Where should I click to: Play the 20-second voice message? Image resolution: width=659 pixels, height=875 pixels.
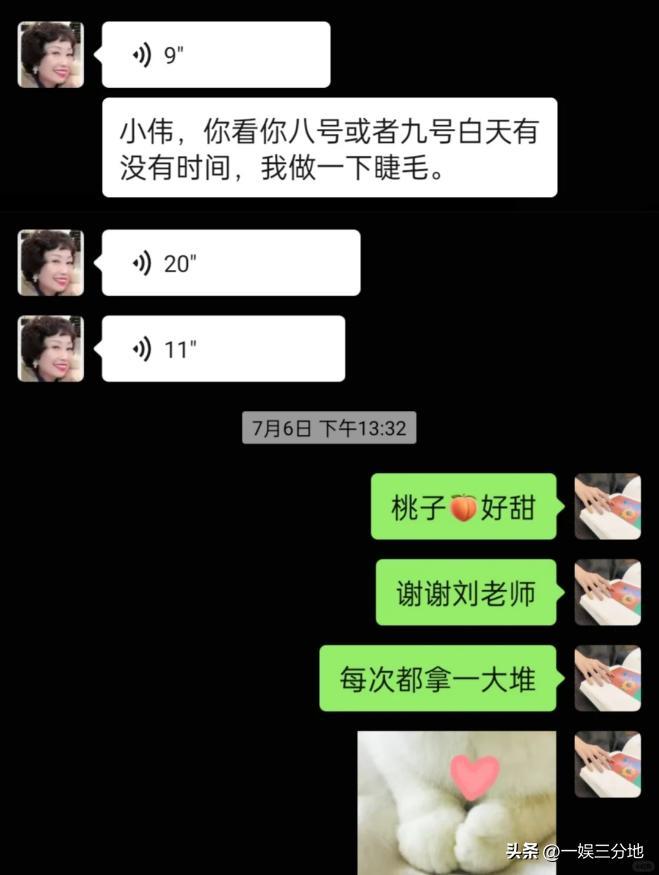point(230,263)
